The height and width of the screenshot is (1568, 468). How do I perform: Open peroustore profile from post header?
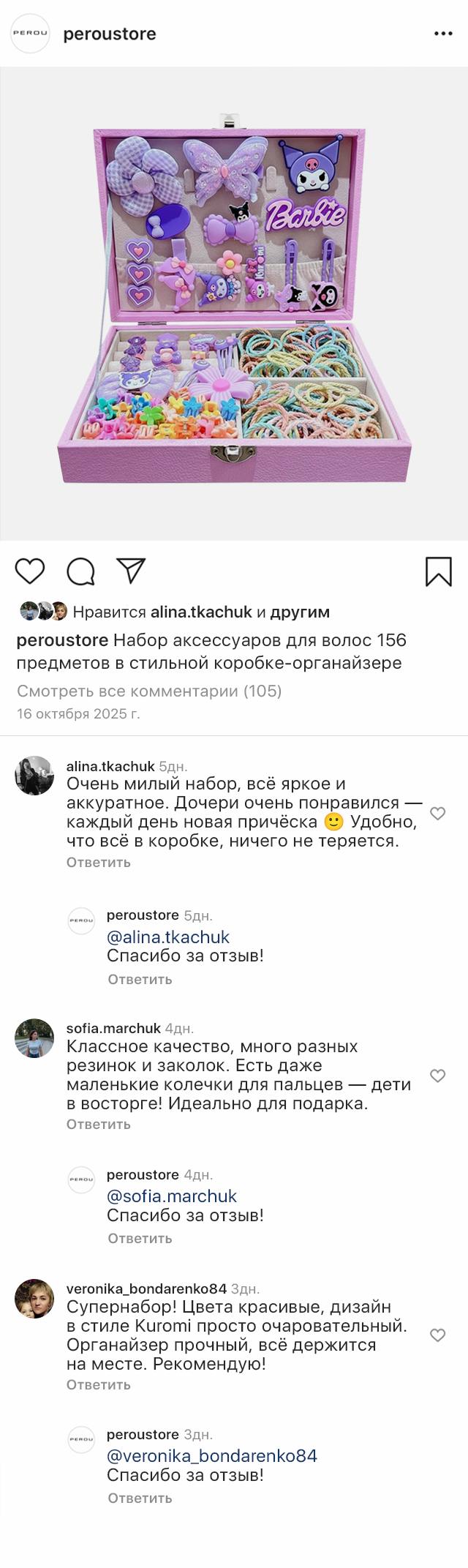109,34
